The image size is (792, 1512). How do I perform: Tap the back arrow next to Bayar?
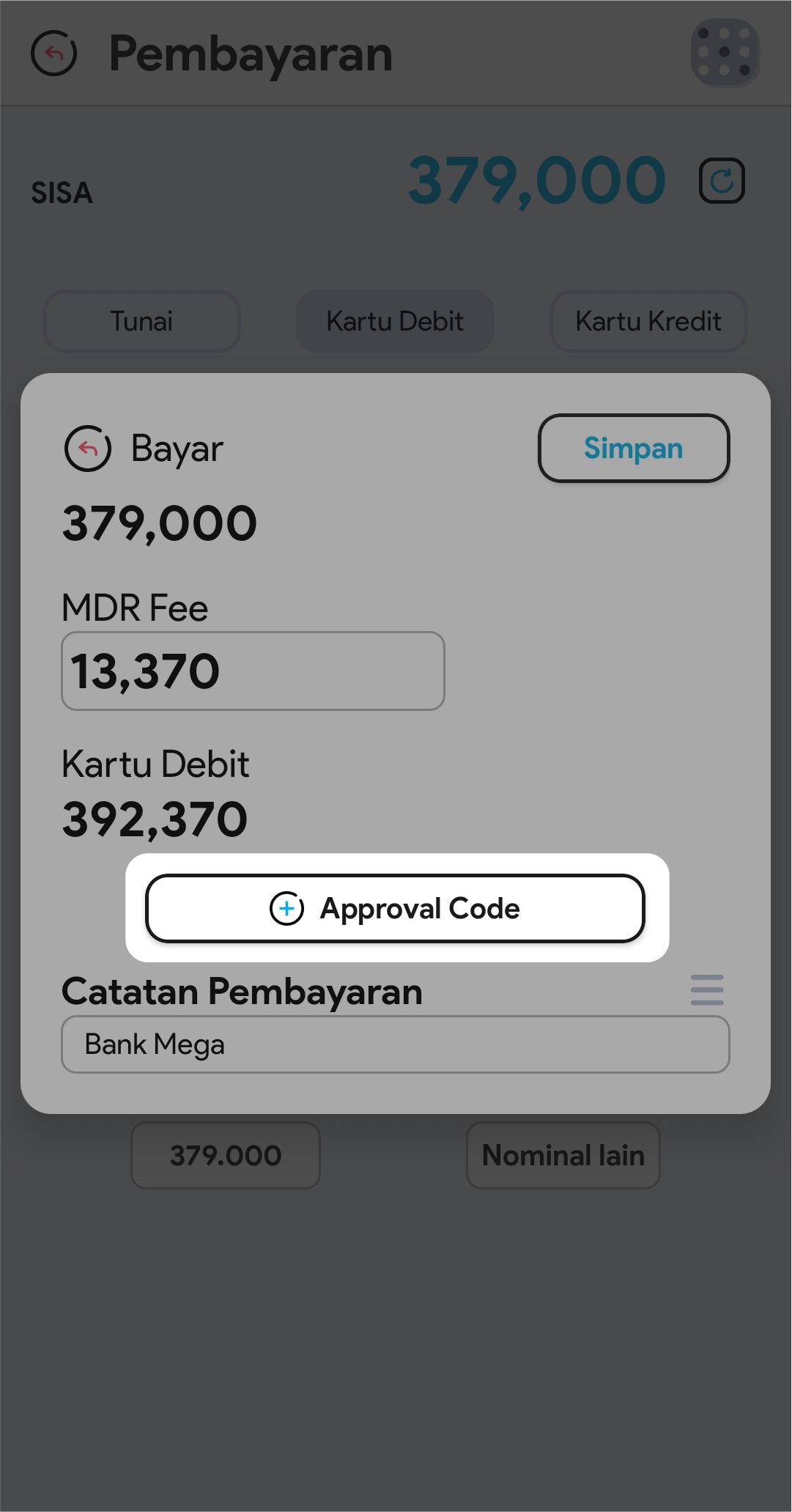88,449
